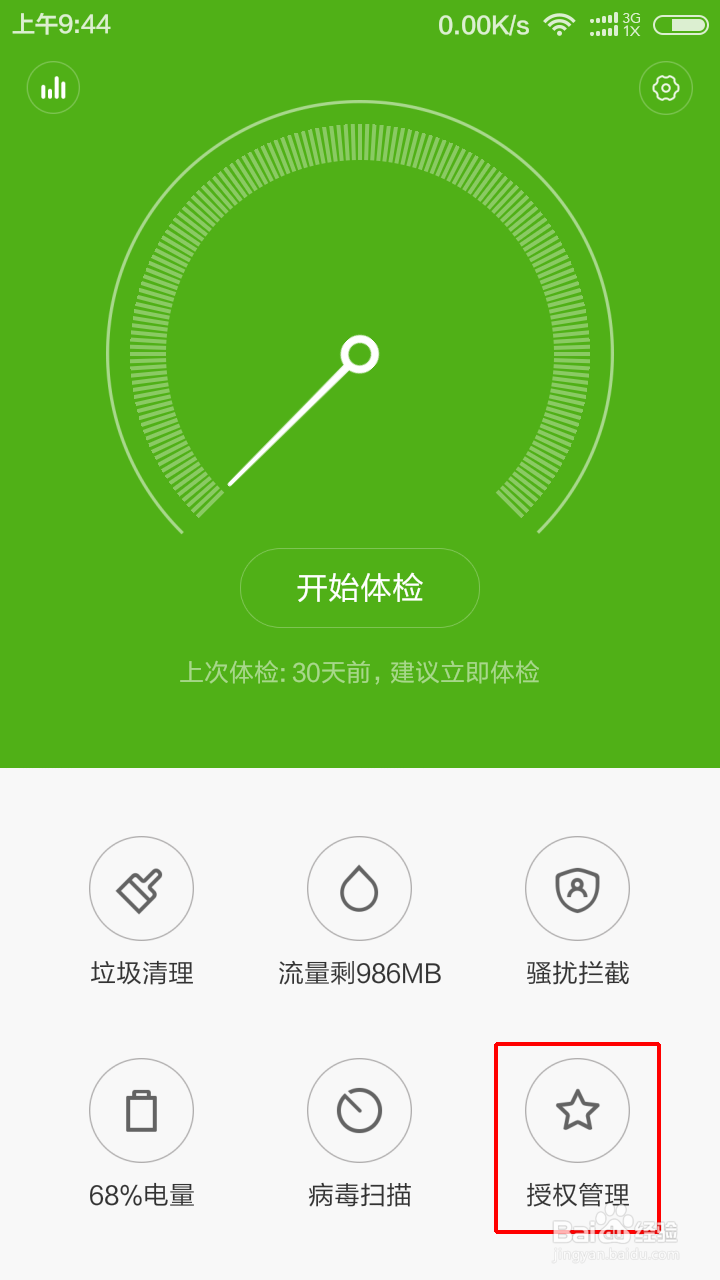Open settings via the gear icon
This screenshot has height=1280, width=720.
[x=665, y=88]
